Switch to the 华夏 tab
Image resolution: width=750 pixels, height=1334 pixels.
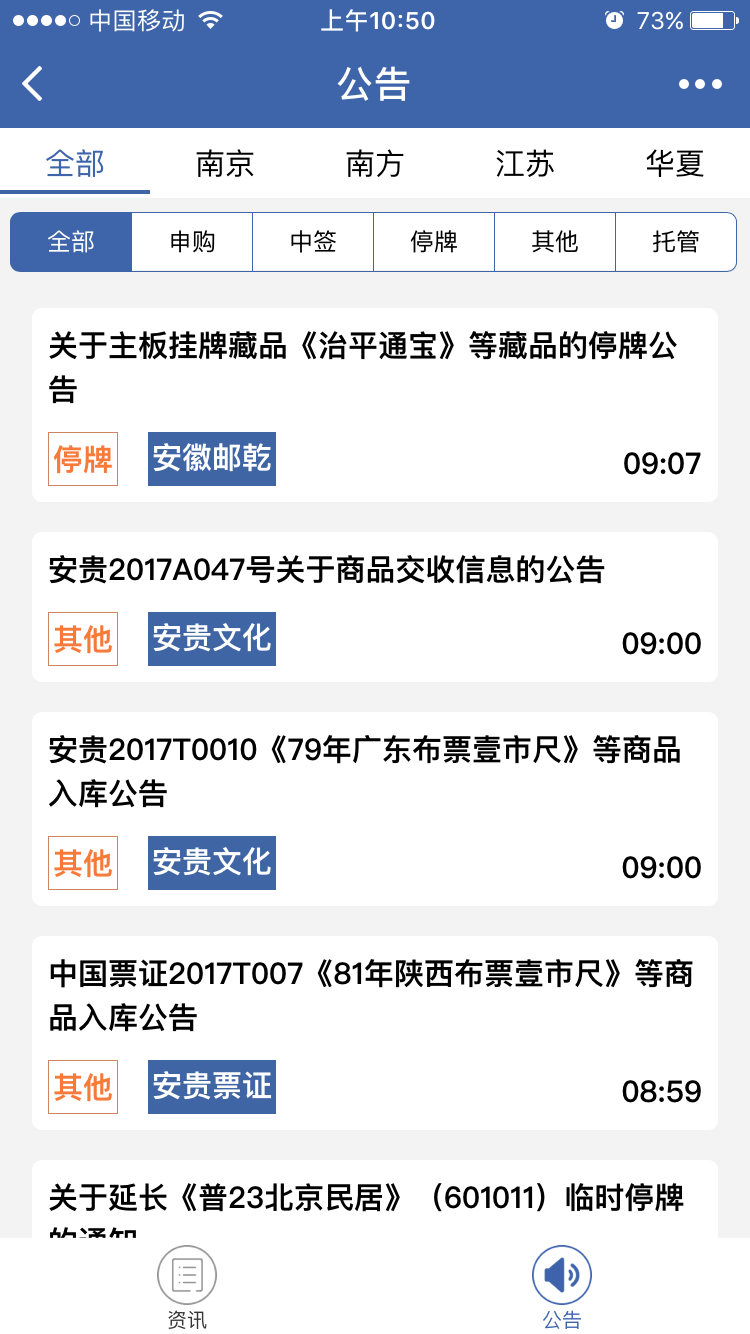click(x=675, y=164)
